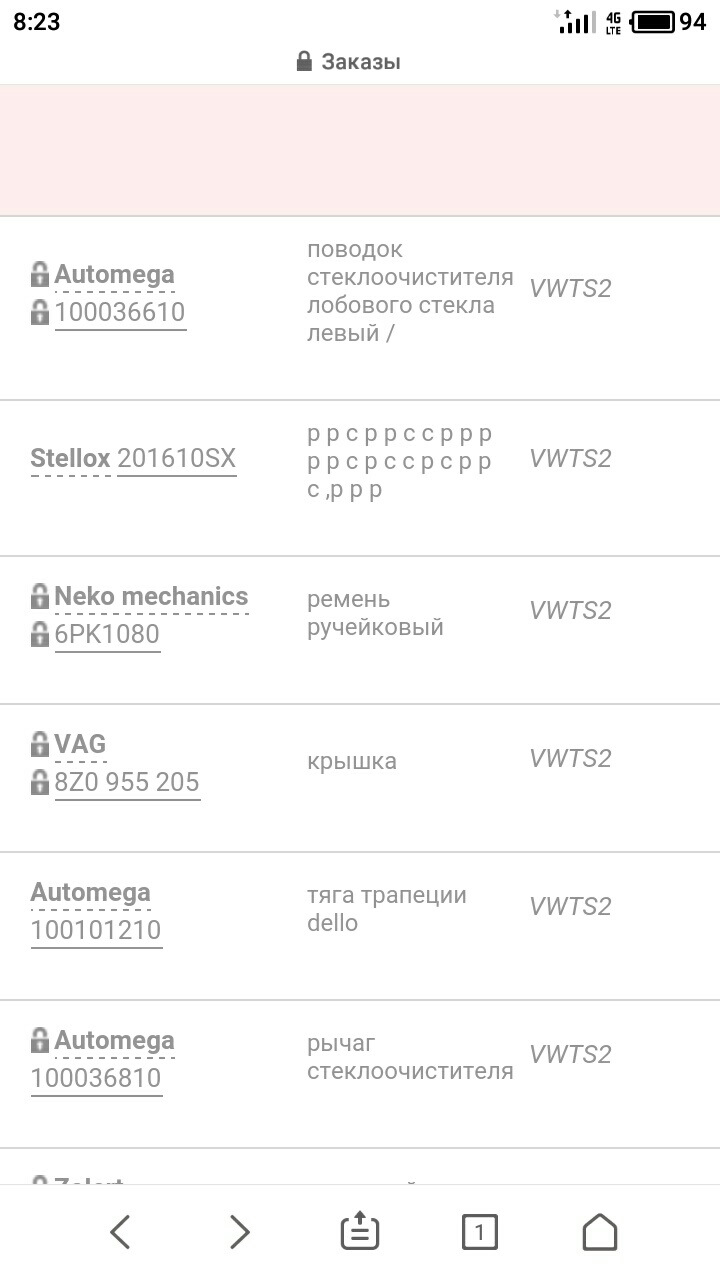Image resolution: width=720 pixels, height=1280 pixels.
Task: Go back to the previous page
Action: pos(120,1232)
